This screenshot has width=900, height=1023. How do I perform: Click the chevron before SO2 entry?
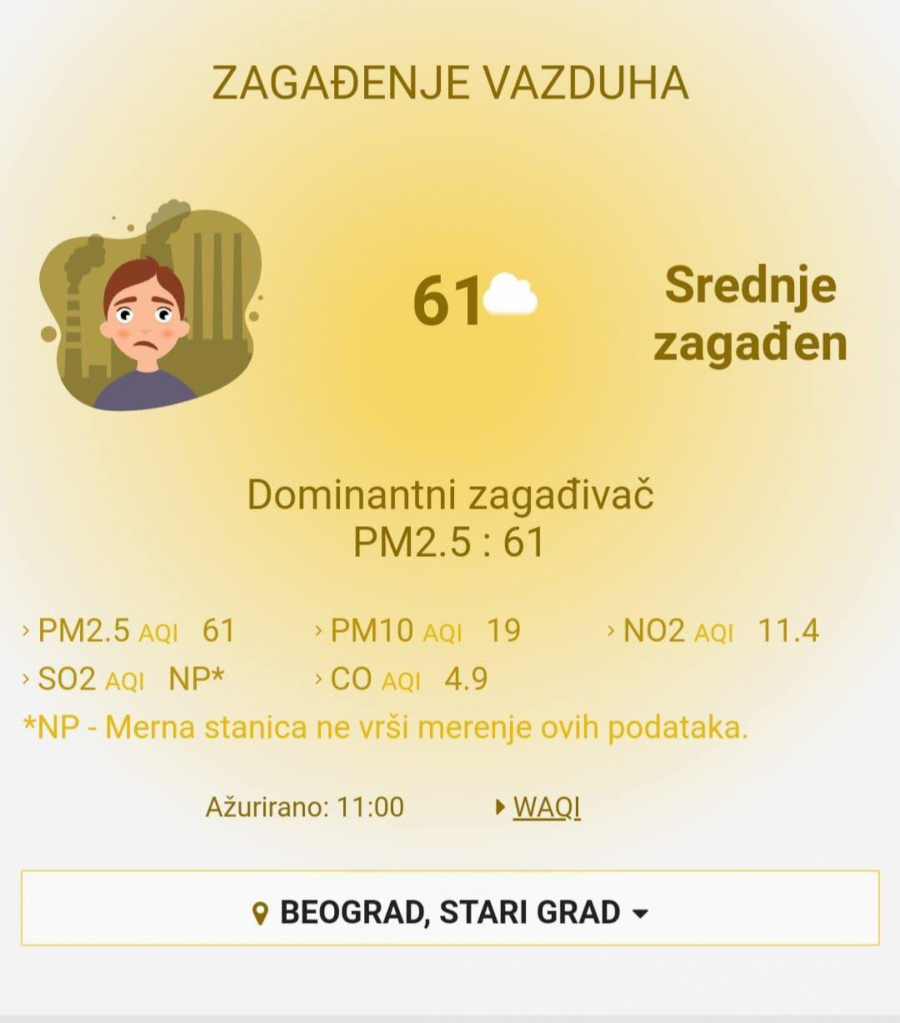click(x=22, y=679)
